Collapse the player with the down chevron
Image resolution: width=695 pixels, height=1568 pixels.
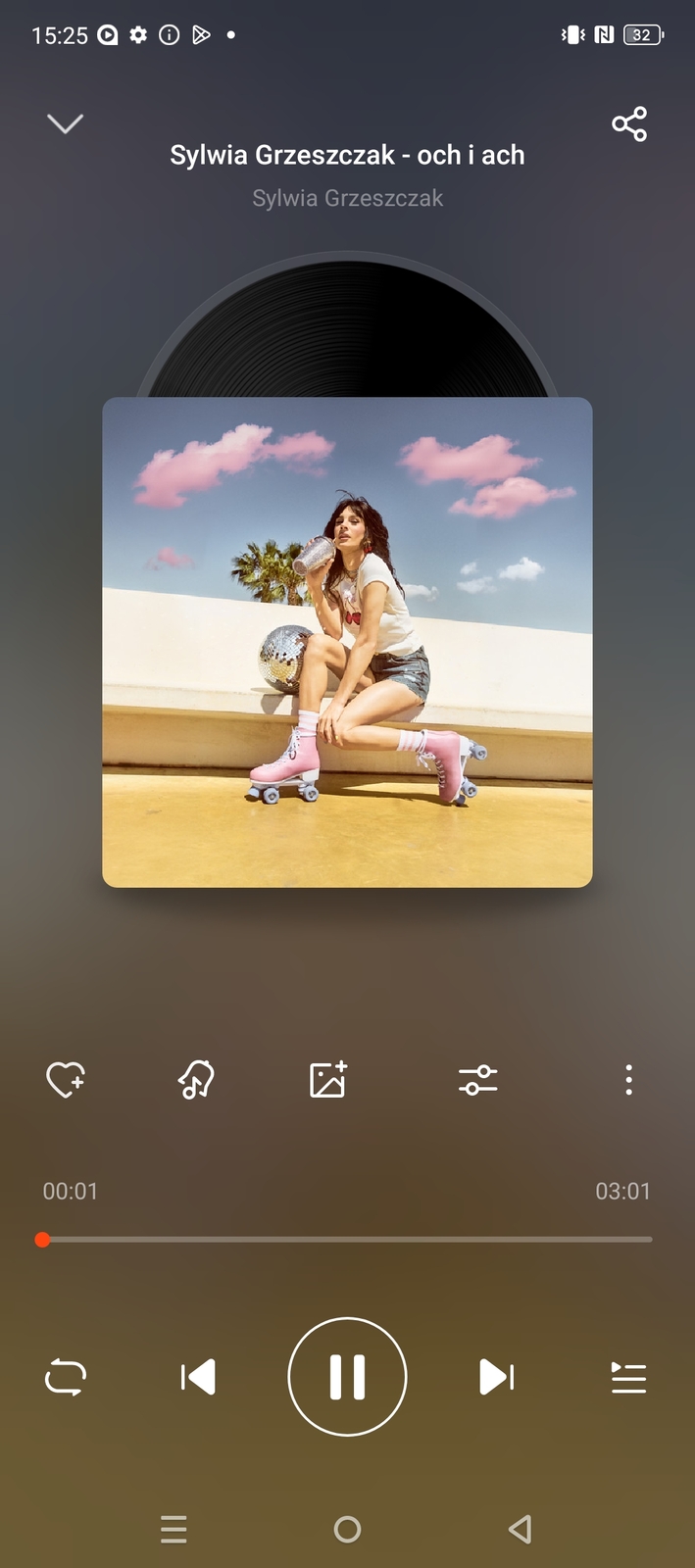65,123
